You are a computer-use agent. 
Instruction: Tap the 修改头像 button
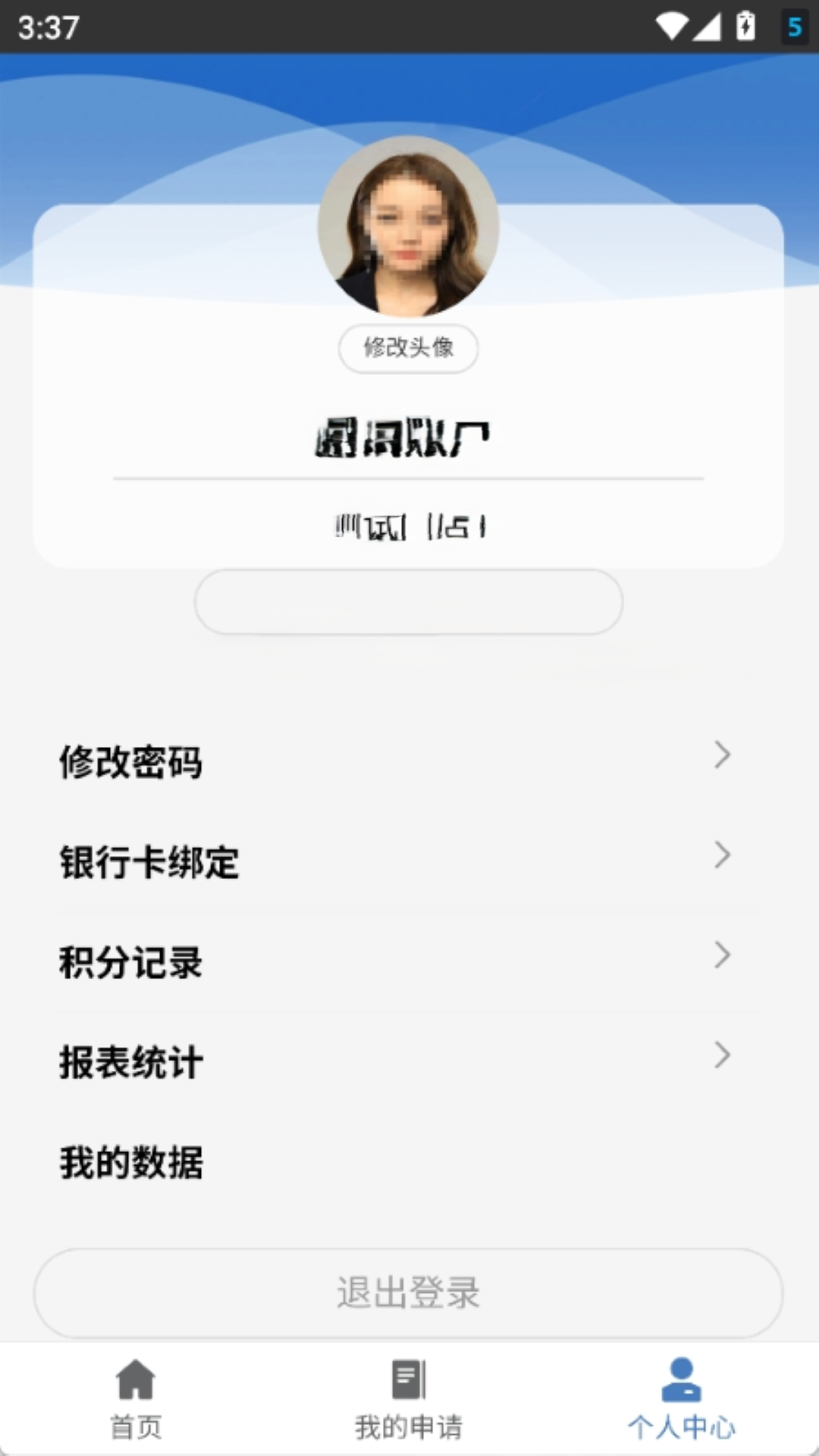point(408,348)
